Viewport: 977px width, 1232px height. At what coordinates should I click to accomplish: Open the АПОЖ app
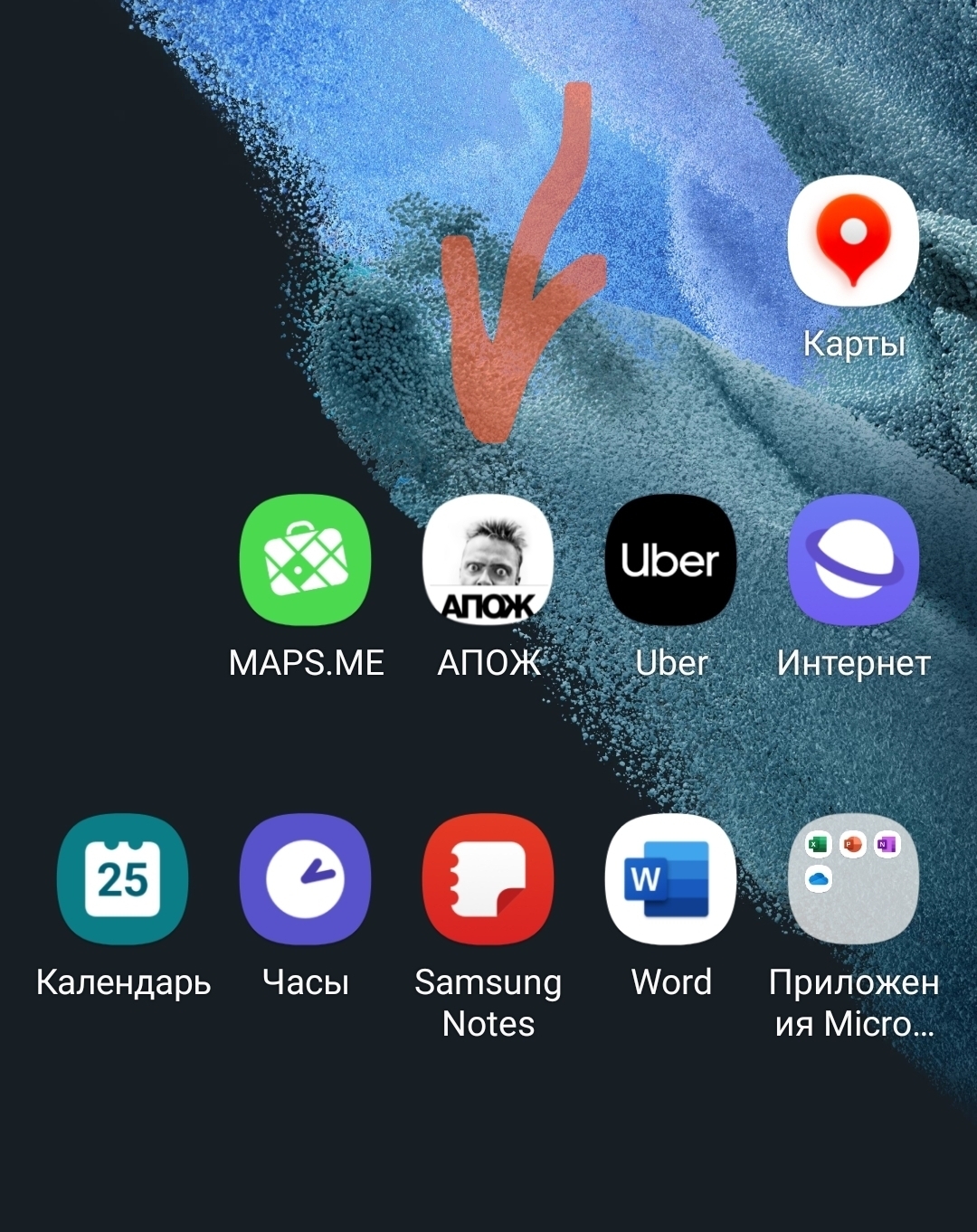tap(488, 560)
